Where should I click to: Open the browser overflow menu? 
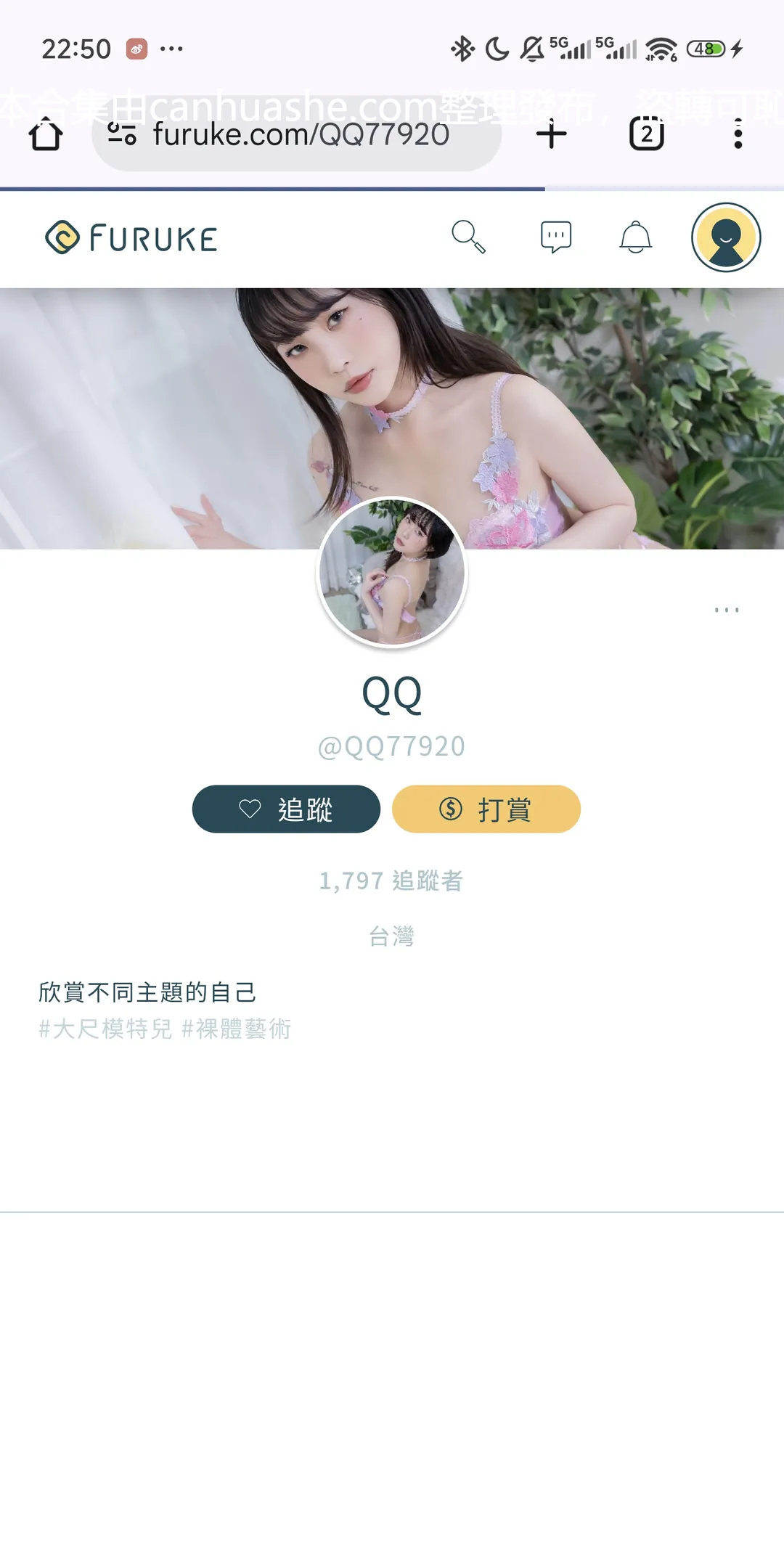738,134
